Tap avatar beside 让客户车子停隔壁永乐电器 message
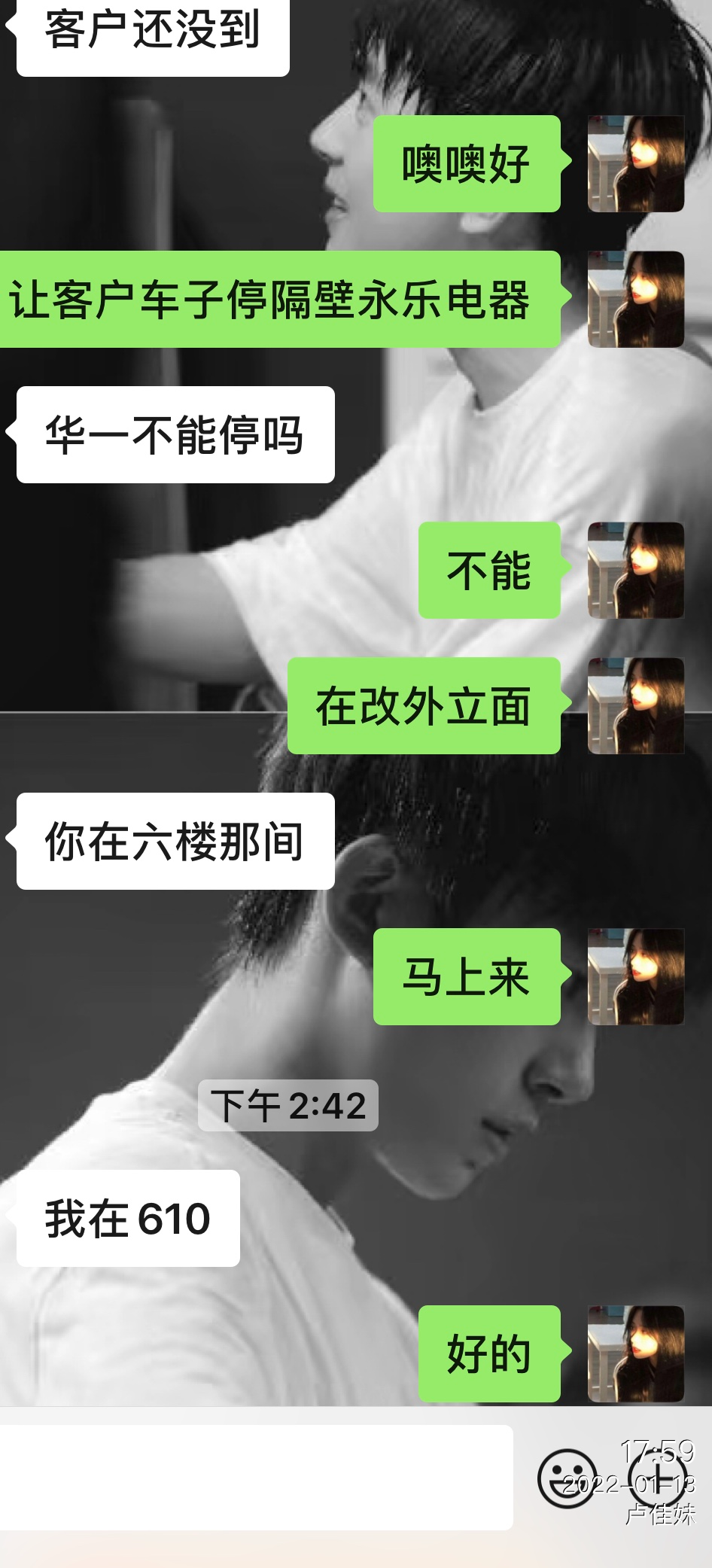The height and width of the screenshot is (1568, 712). coord(635,299)
